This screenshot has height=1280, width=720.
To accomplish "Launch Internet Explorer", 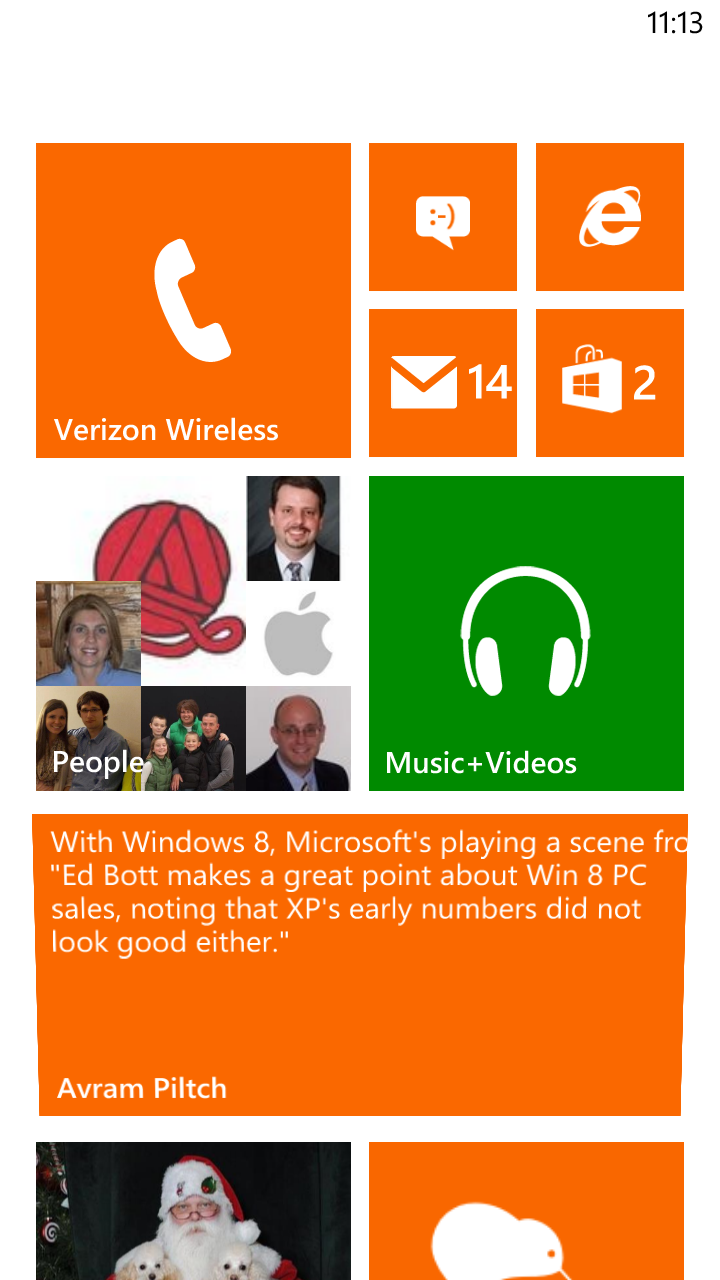I will coord(610,217).
